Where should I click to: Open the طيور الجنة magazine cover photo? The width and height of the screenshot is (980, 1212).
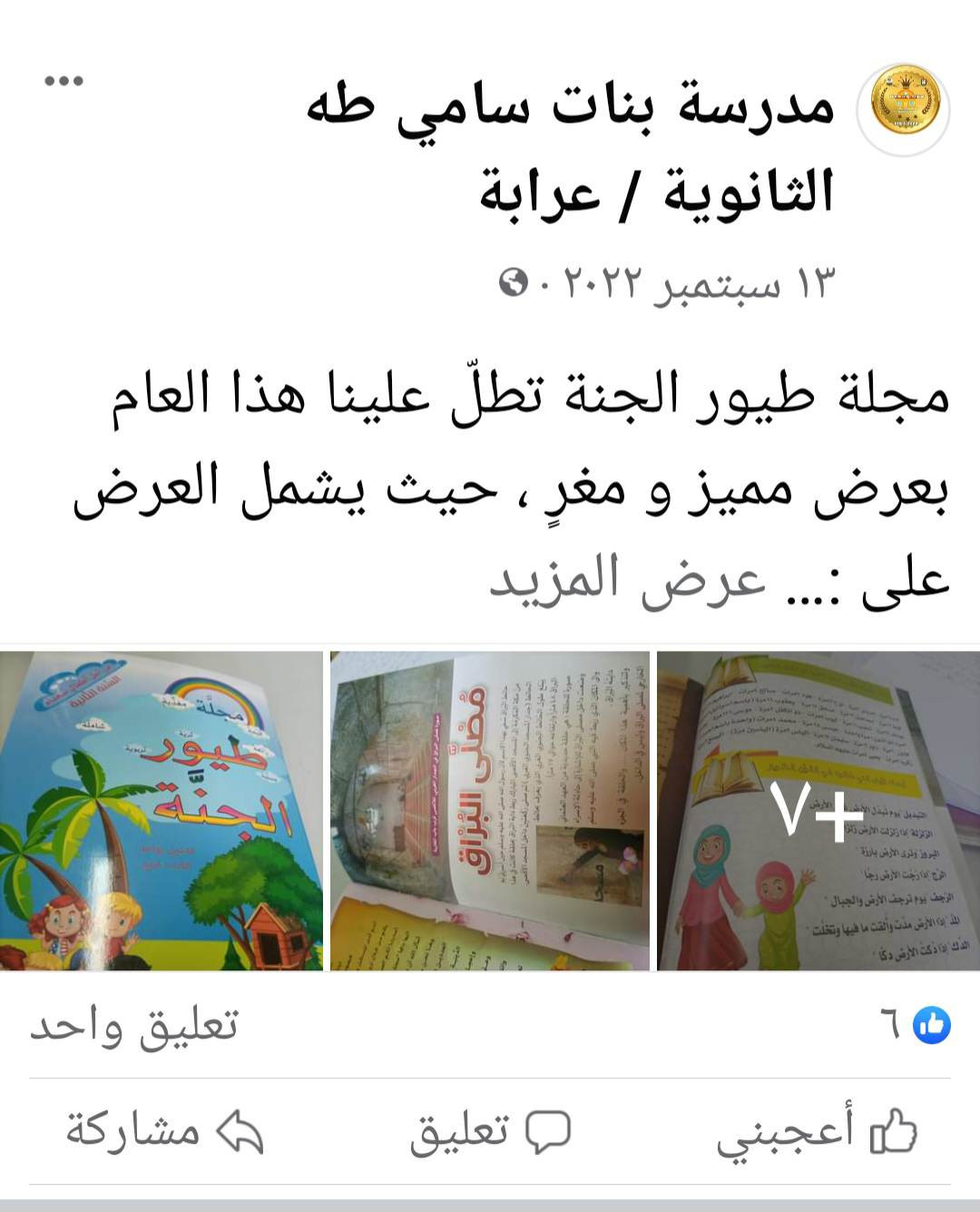tap(162, 811)
